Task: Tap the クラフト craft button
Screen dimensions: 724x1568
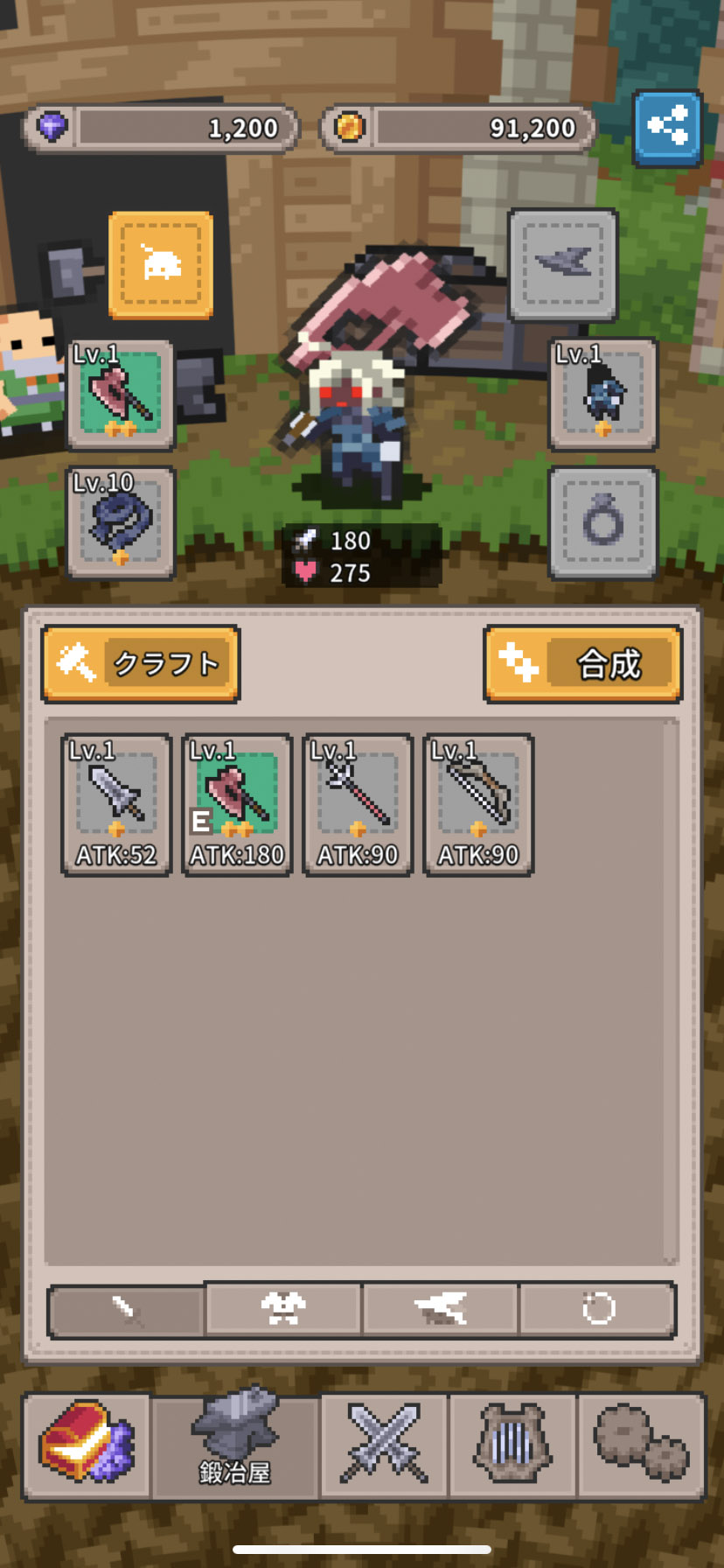Action: point(141,664)
